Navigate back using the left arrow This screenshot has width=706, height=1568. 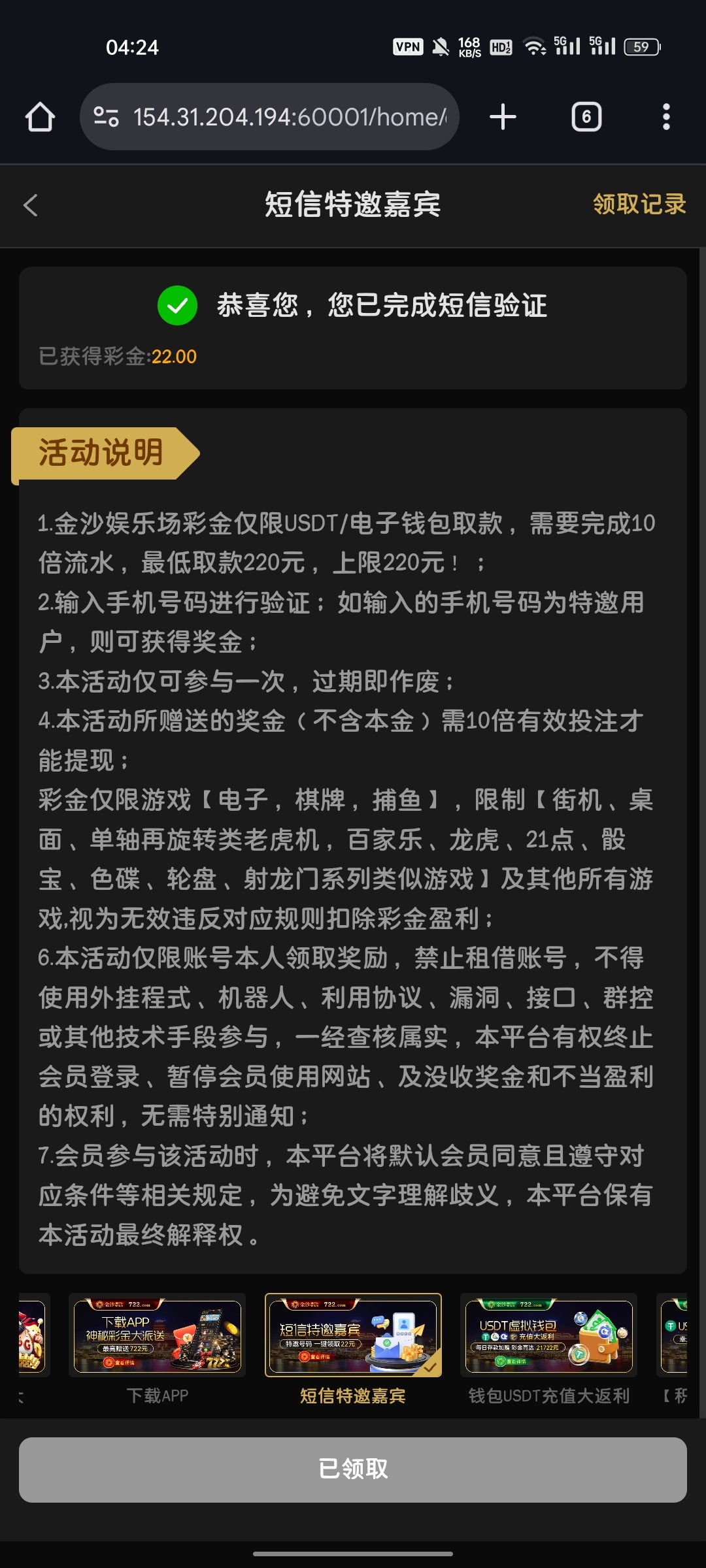(x=31, y=206)
